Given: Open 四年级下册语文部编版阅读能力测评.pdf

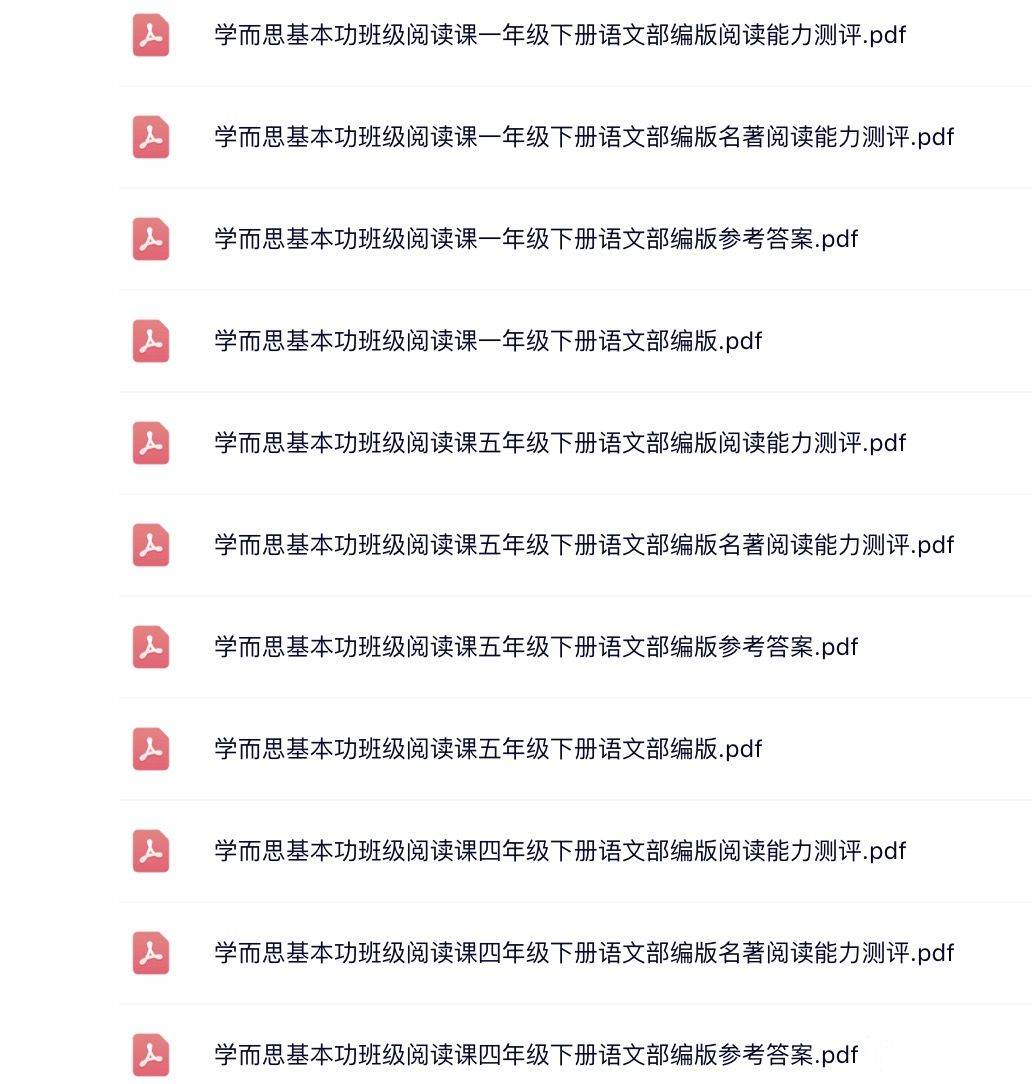Looking at the screenshot, I should 560,851.
